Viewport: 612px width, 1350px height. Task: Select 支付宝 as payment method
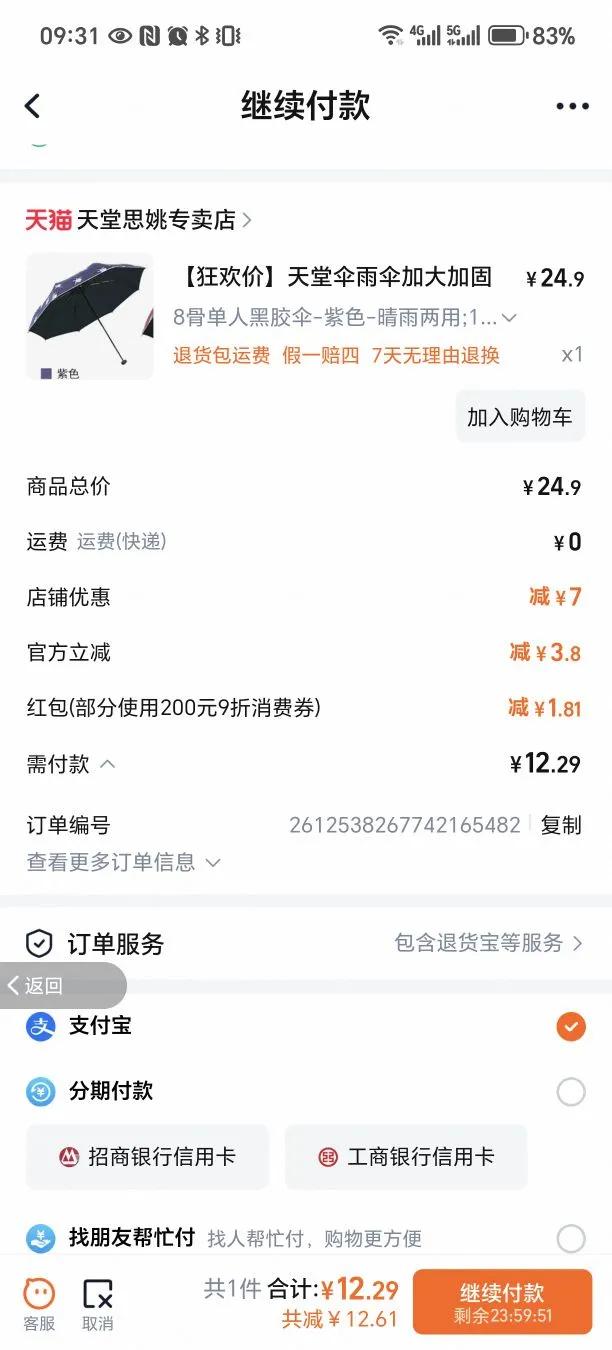pos(570,1027)
